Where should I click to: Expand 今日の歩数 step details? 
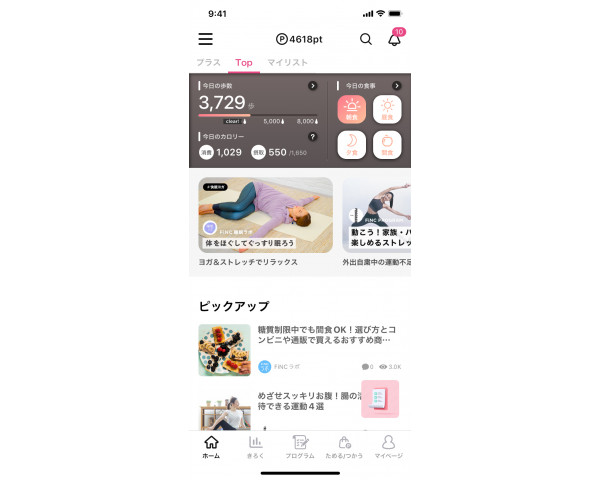coord(312,86)
